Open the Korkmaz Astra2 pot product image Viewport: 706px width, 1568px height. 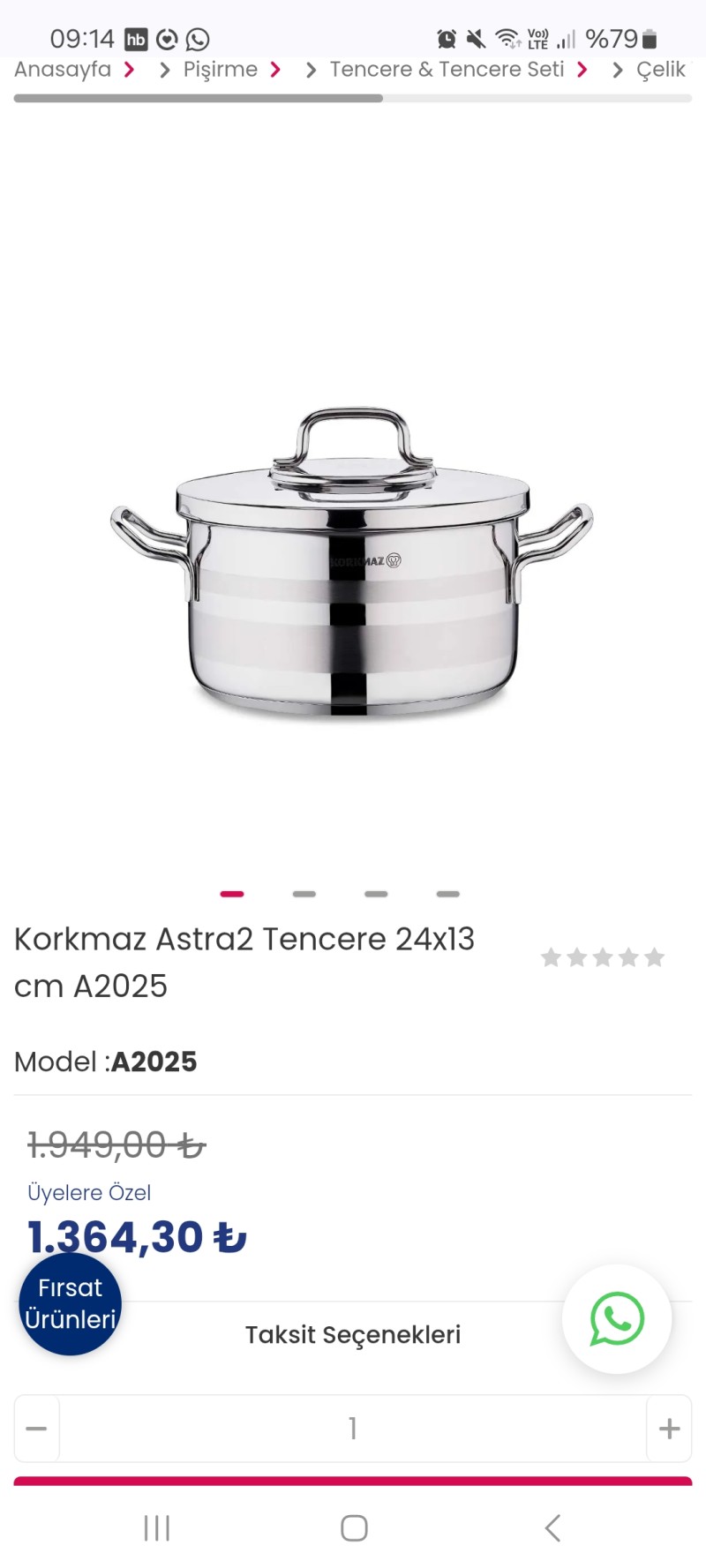(x=351, y=562)
